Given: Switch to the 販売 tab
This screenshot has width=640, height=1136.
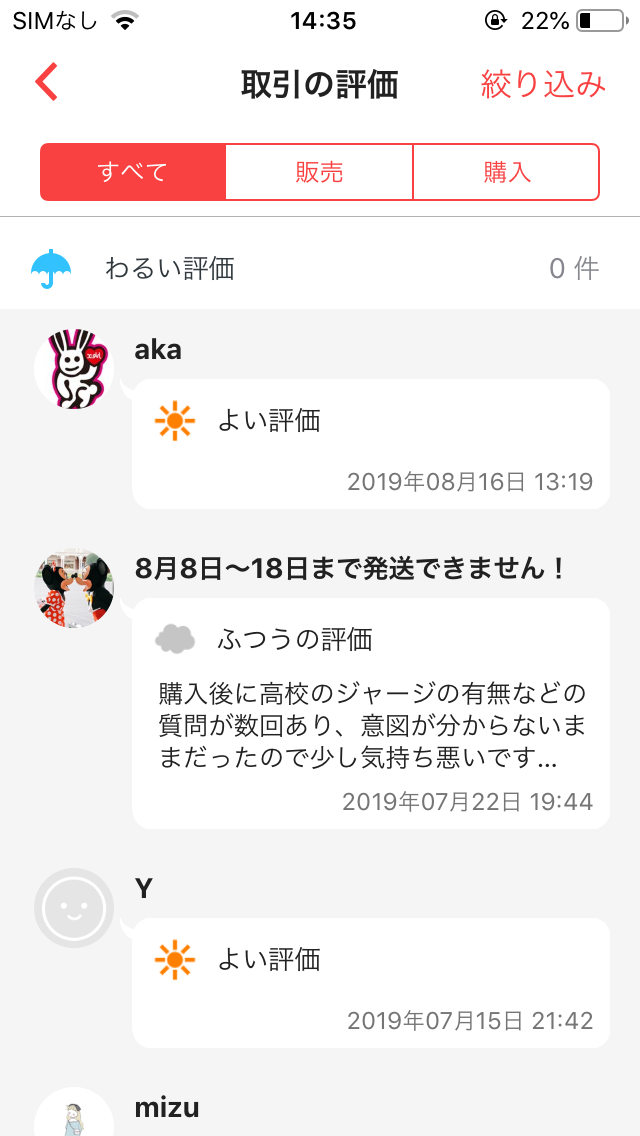Looking at the screenshot, I should [319, 172].
